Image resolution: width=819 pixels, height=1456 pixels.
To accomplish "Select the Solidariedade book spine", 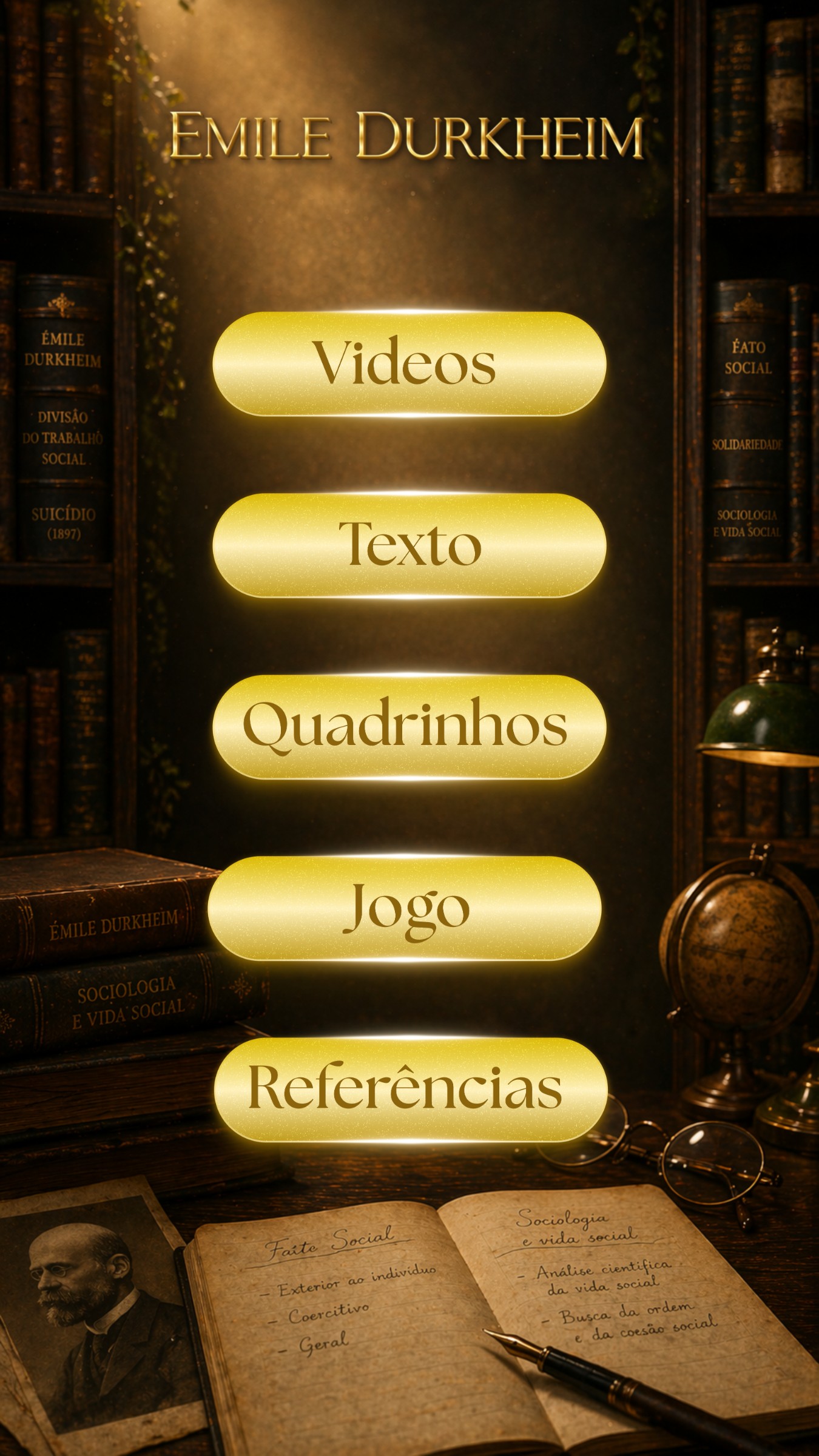I will pos(748,446).
